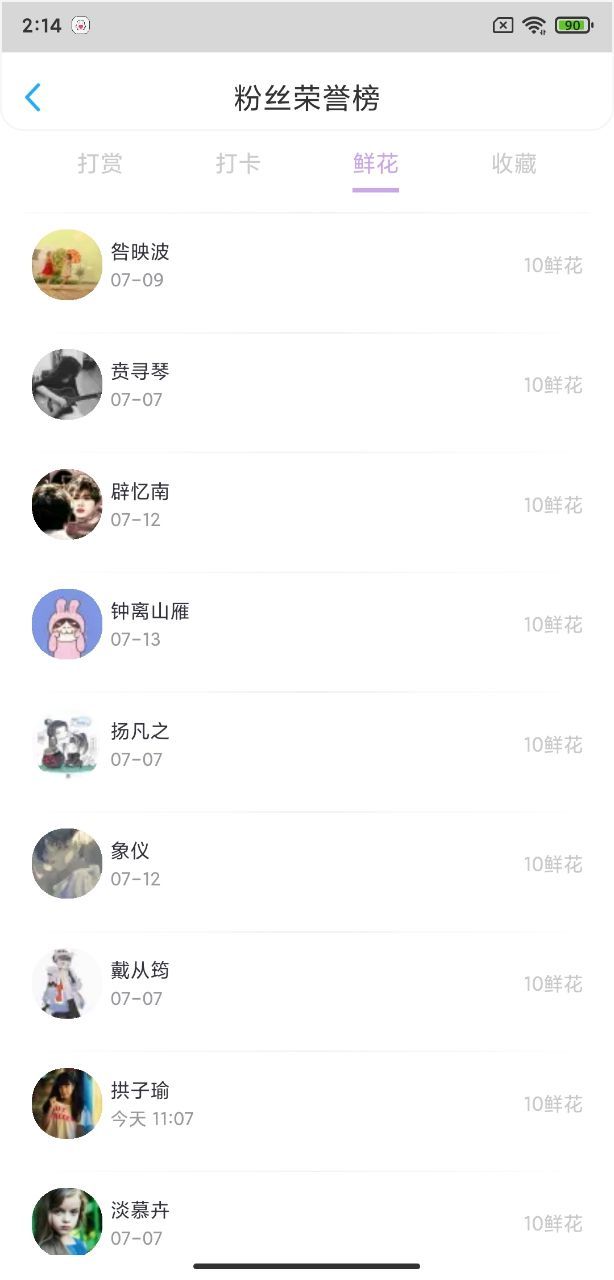The image size is (614, 1280).
Task: Switch to the 收藏 tab
Action: tap(514, 164)
